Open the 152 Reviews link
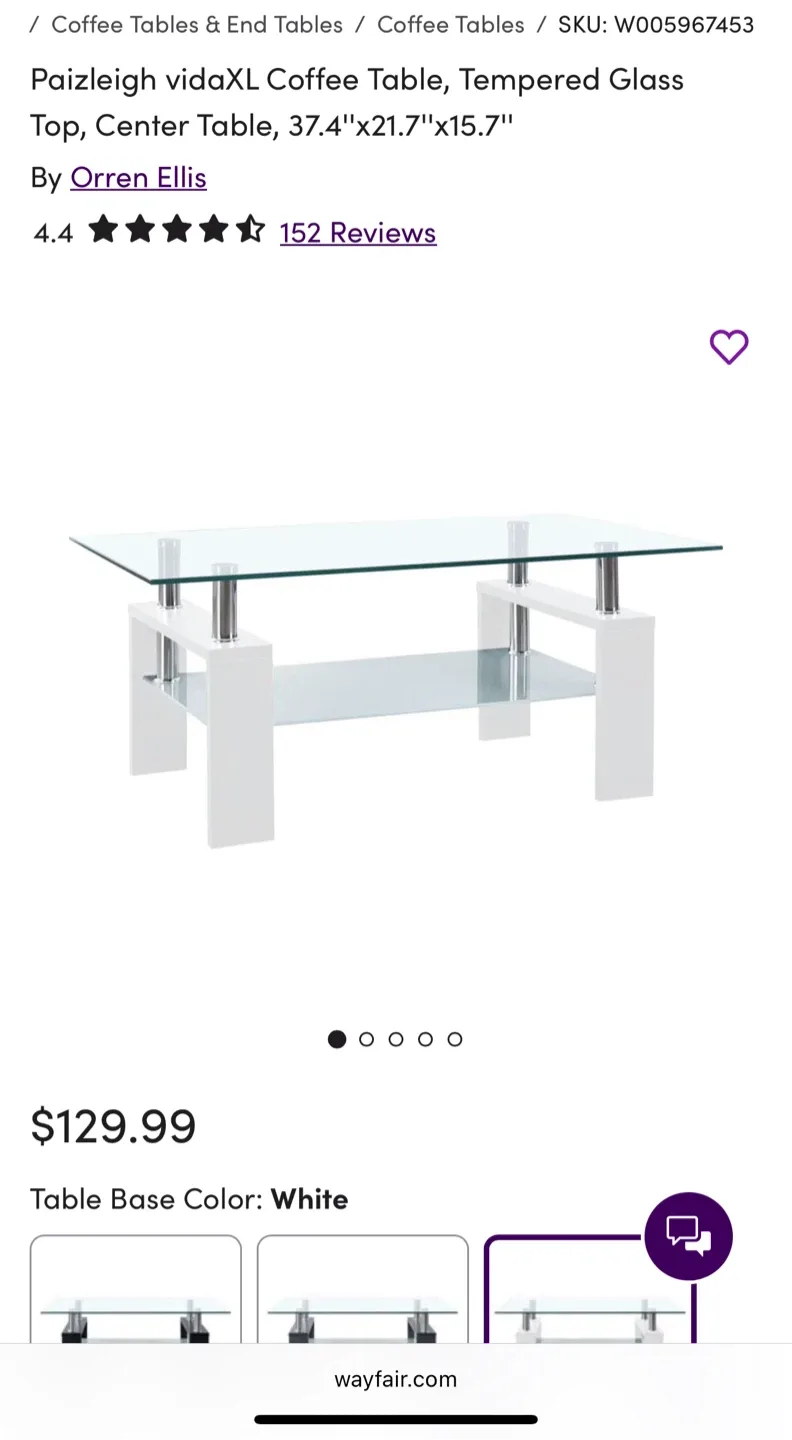The height and width of the screenshot is (1440, 792). pos(358,232)
